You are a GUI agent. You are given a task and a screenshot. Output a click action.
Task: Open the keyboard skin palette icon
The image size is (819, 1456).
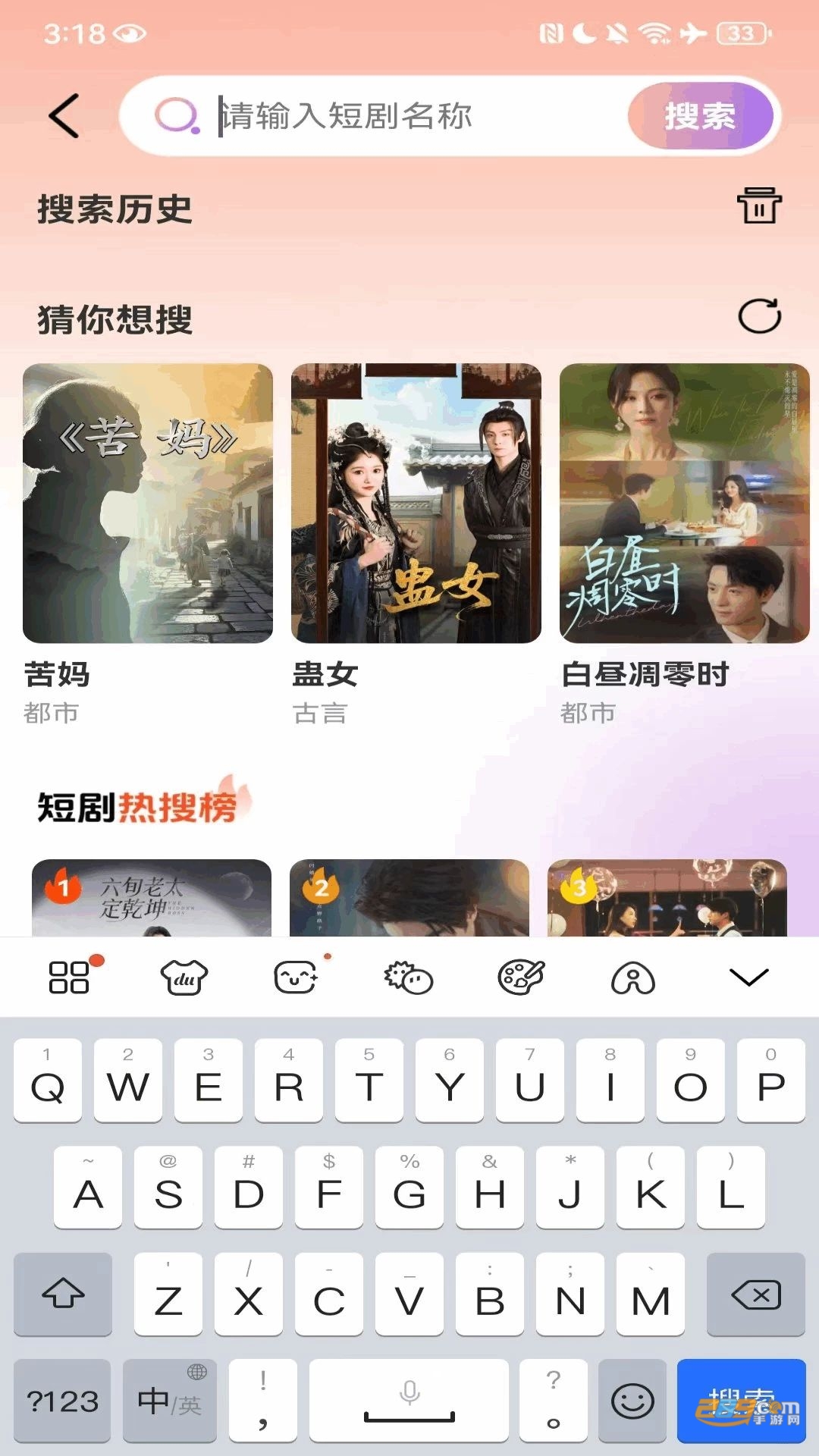pyautogui.click(x=521, y=977)
